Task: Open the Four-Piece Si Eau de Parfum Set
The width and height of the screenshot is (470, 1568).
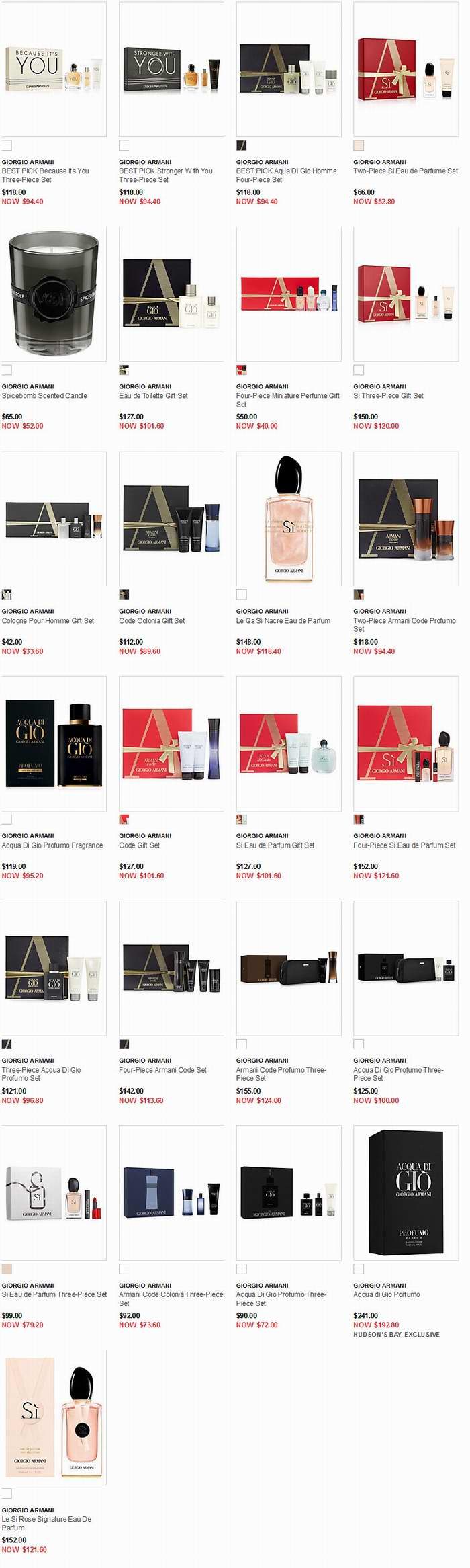Action: 404,845
